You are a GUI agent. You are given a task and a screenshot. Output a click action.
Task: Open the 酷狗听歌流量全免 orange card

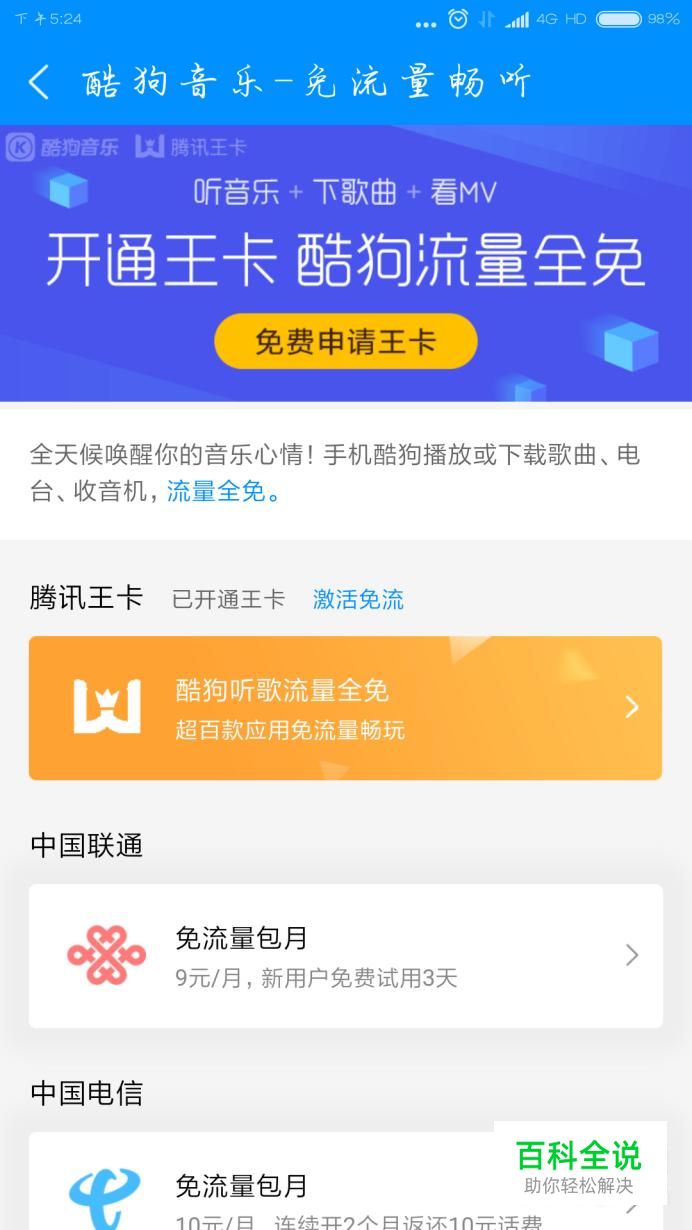(345, 708)
